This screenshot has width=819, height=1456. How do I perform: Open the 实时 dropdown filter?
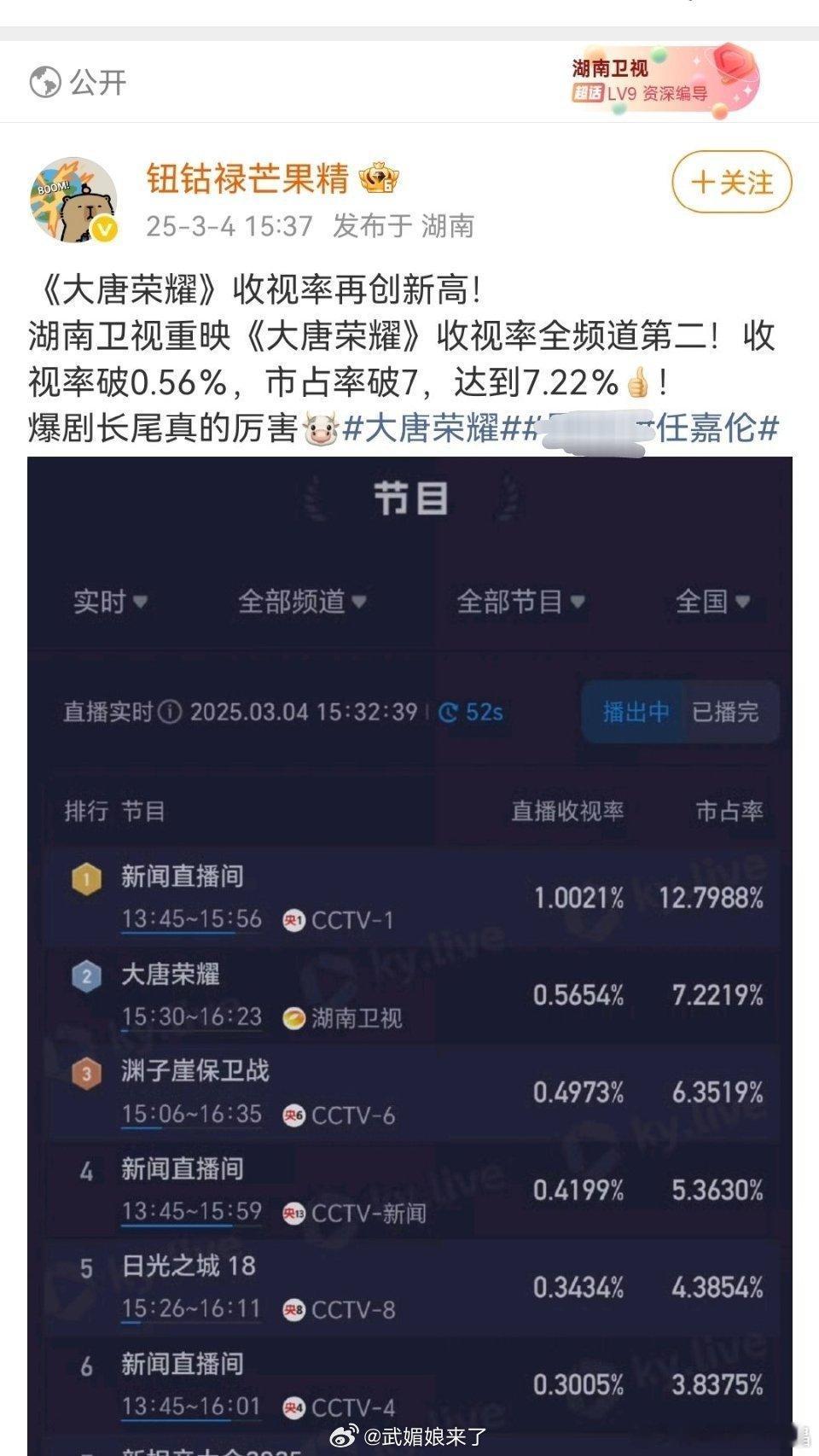pyautogui.click(x=110, y=603)
